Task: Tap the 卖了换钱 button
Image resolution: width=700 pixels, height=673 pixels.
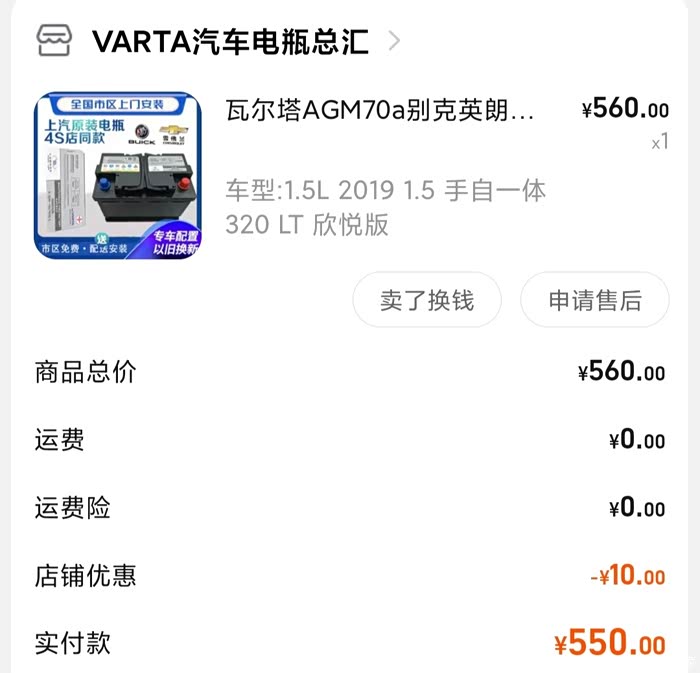Action: [x=427, y=300]
